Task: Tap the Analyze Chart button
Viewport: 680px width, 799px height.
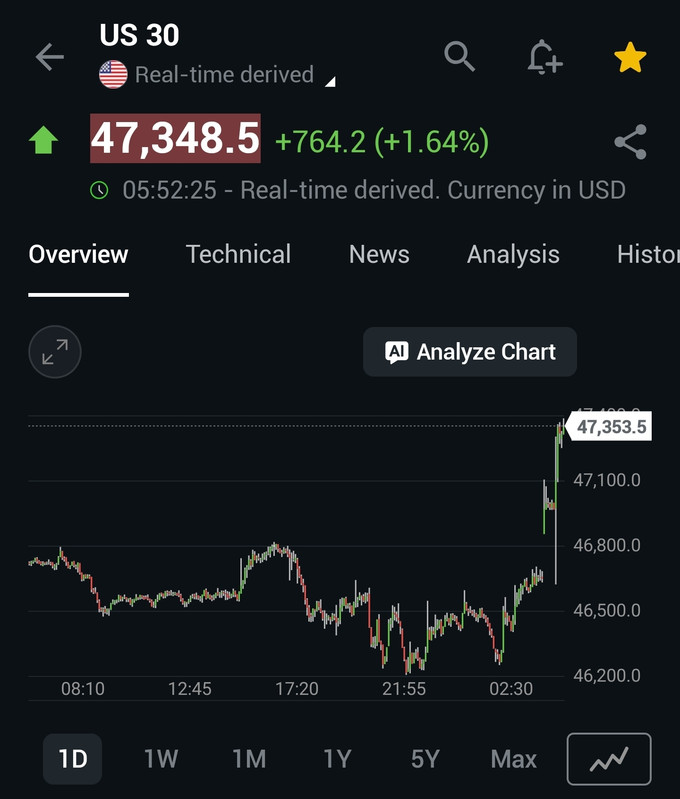Action: click(470, 352)
